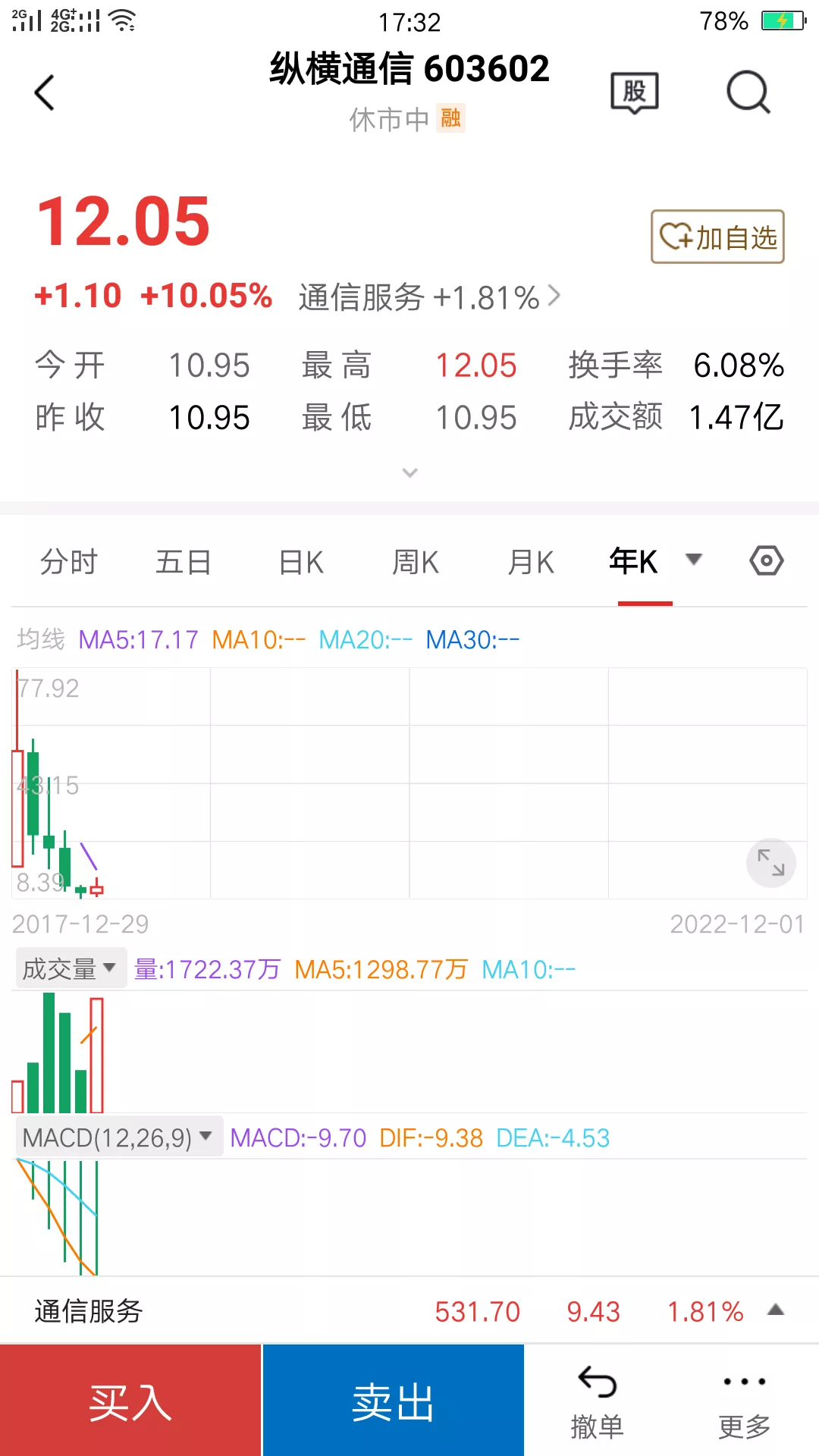Change the MACD(12,26,9) indicator dropdown
This screenshot has width=819, height=1456.
[118, 1137]
